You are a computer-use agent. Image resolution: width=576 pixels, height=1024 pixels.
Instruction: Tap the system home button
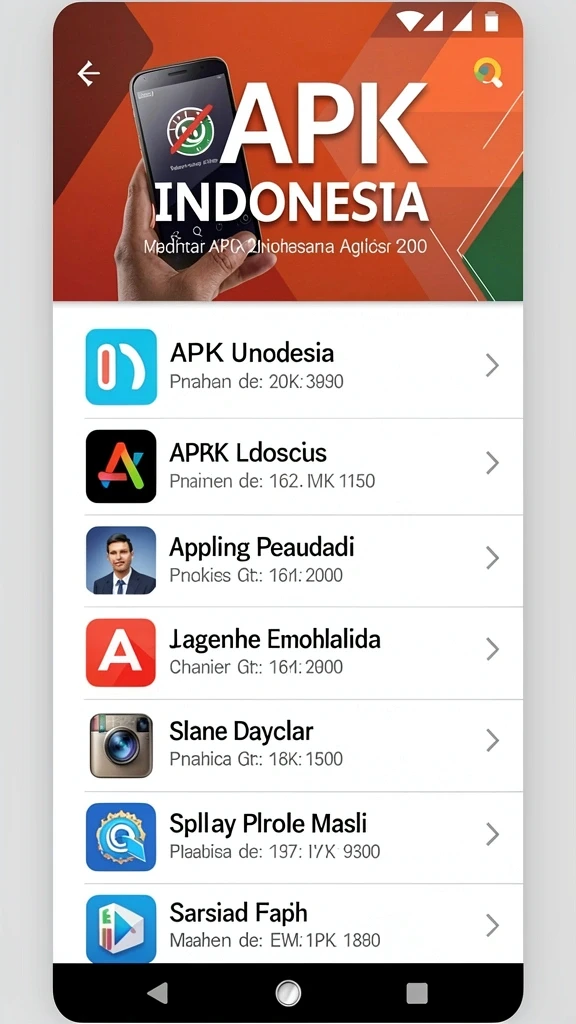(288, 993)
